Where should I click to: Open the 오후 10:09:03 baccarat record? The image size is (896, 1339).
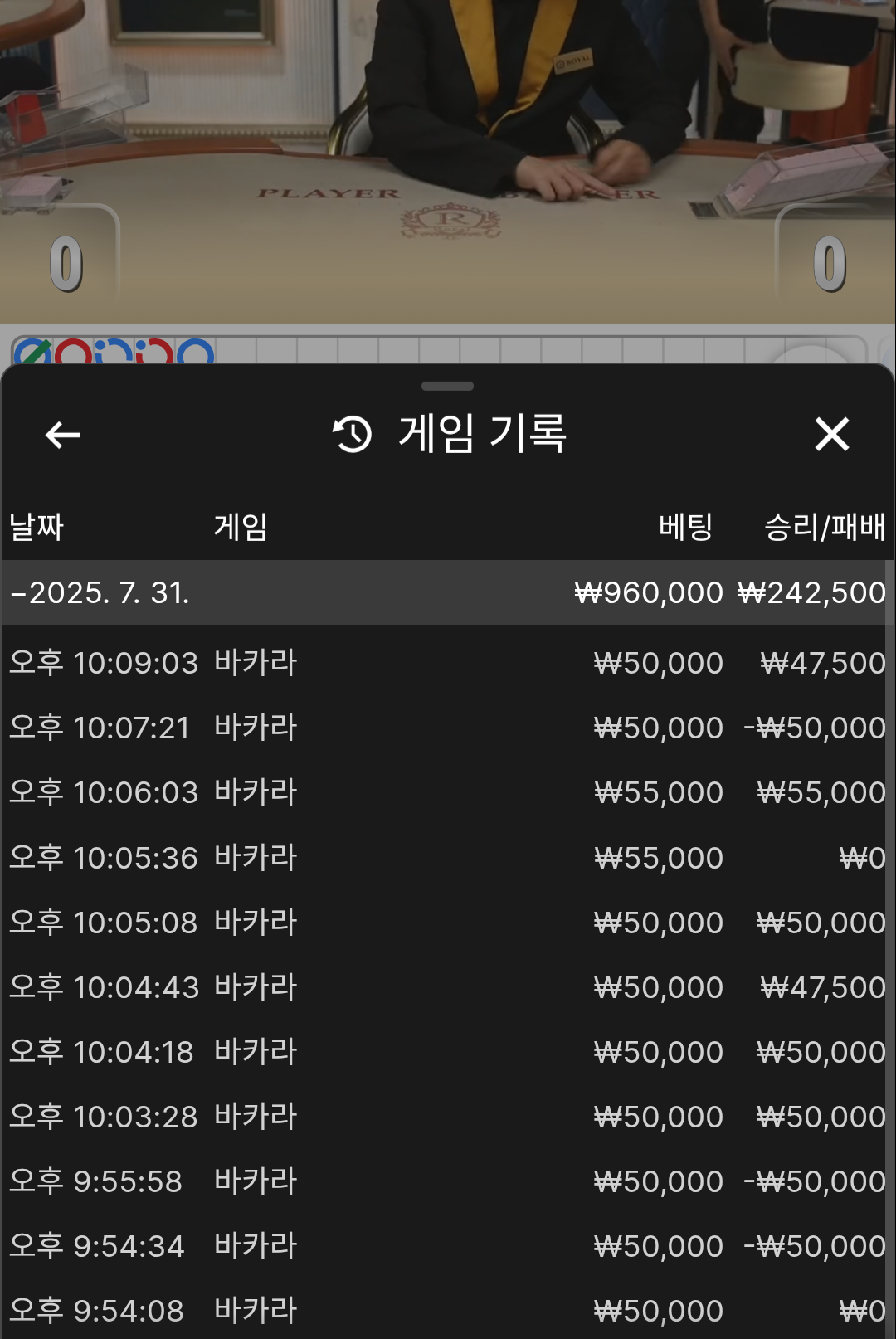click(x=446, y=663)
